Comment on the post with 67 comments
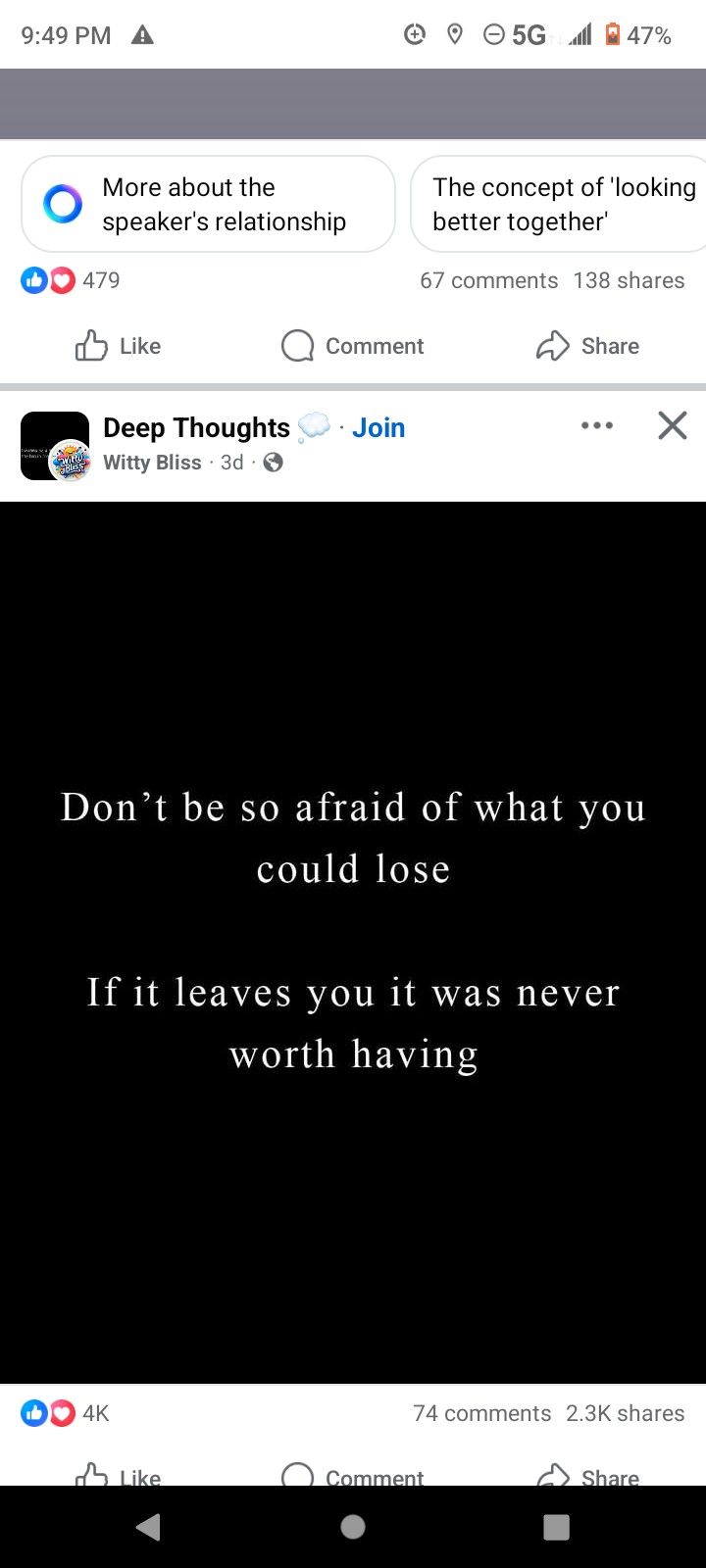The height and width of the screenshot is (1568, 706). click(x=353, y=346)
